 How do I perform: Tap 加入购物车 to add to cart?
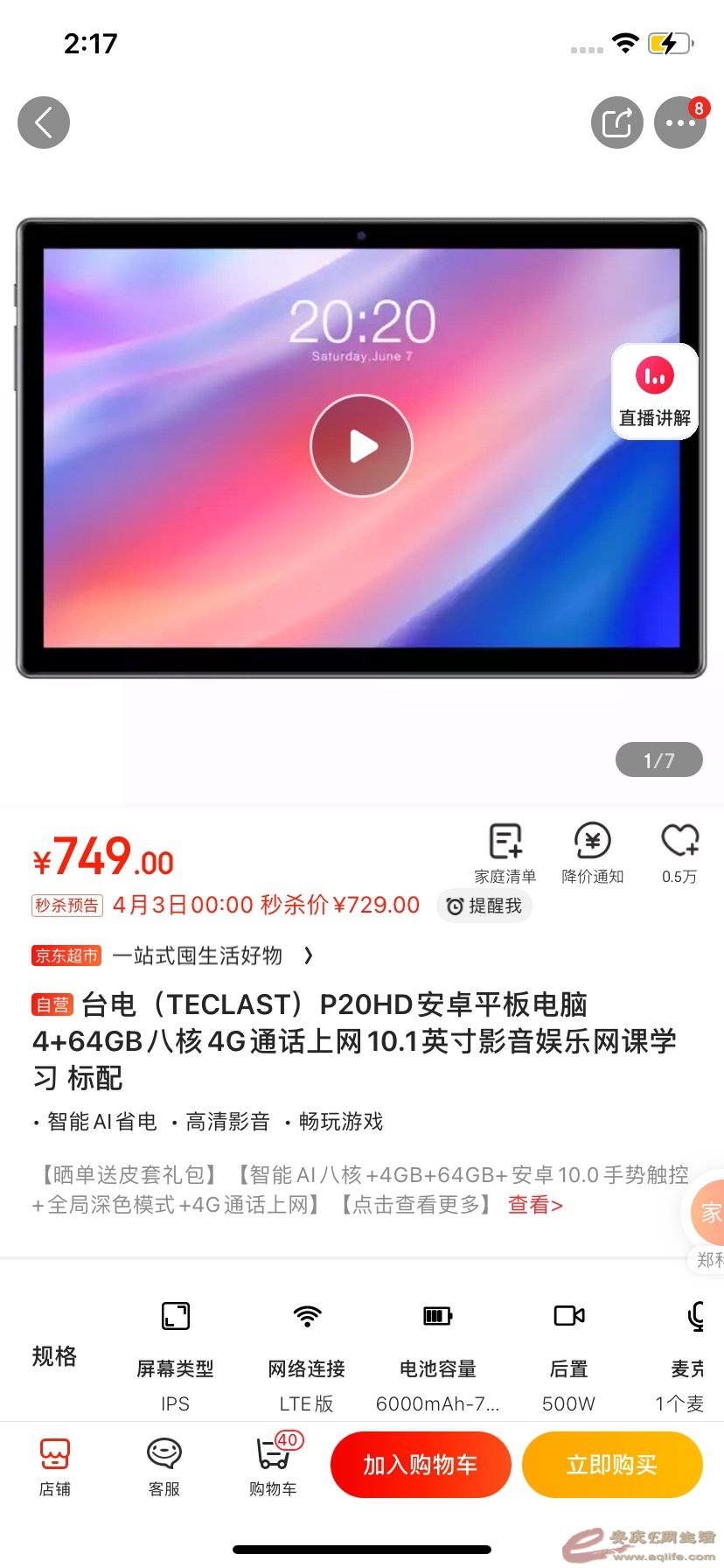[x=421, y=1465]
